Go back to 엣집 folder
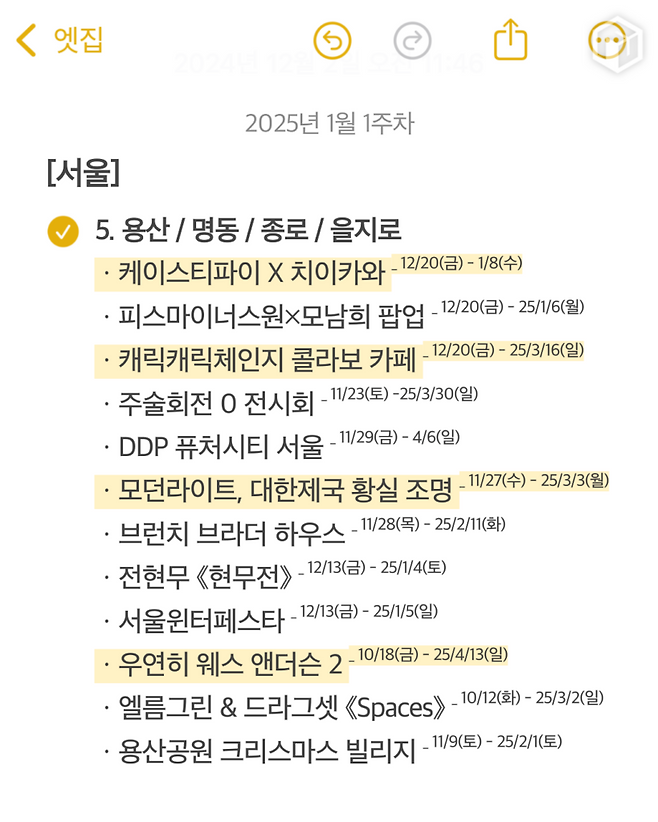 (x=60, y=41)
